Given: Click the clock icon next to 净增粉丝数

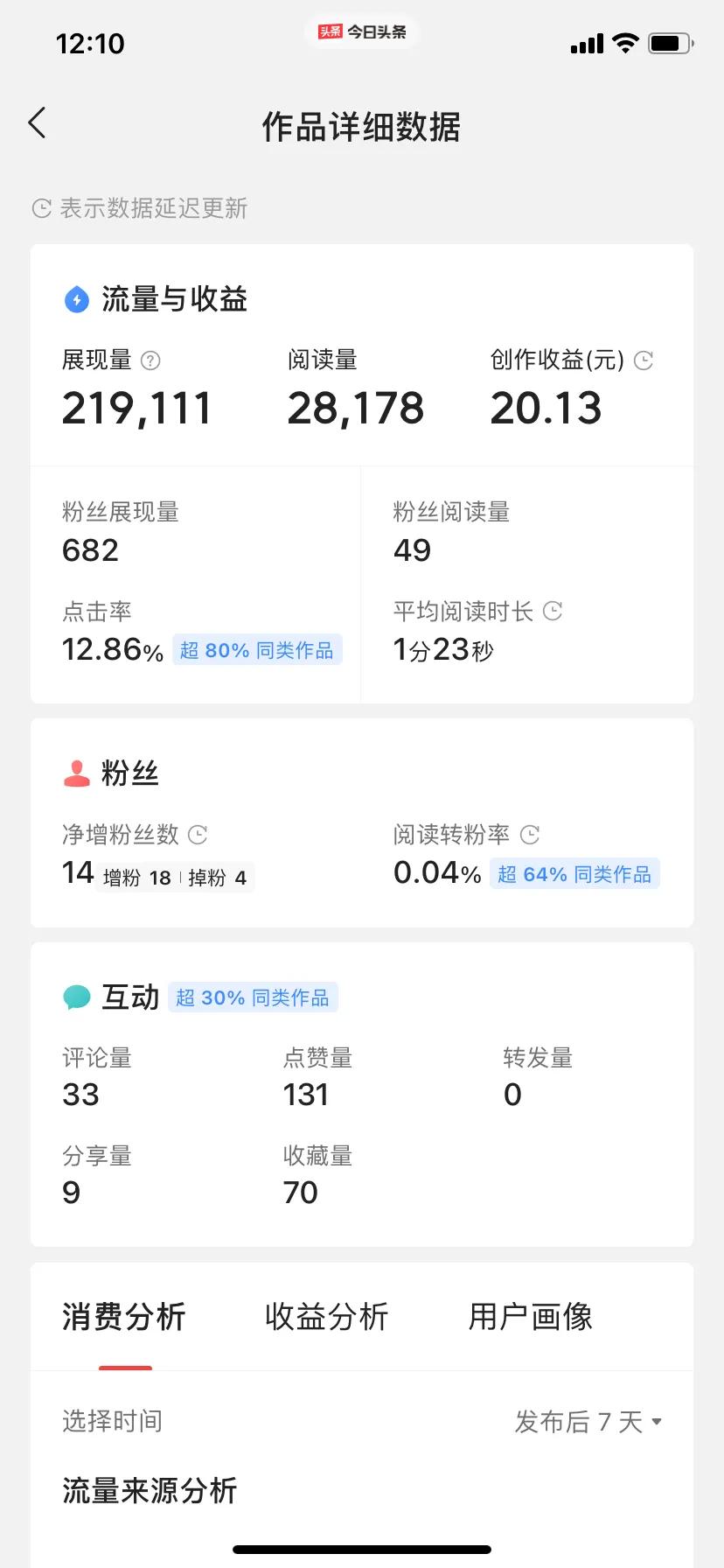Looking at the screenshot, I should 198,835.
